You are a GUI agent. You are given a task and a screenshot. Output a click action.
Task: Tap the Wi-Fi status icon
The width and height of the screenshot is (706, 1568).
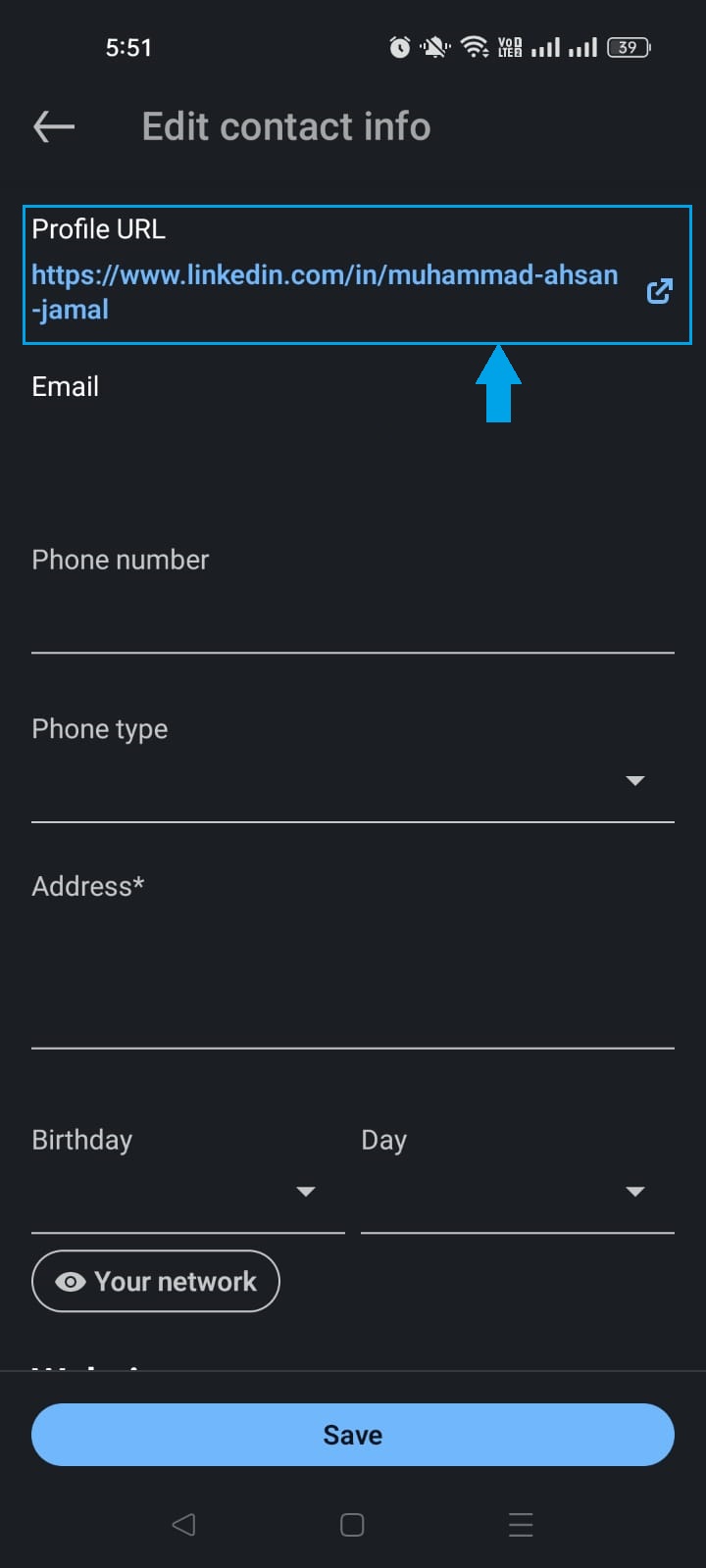(475, 46)
